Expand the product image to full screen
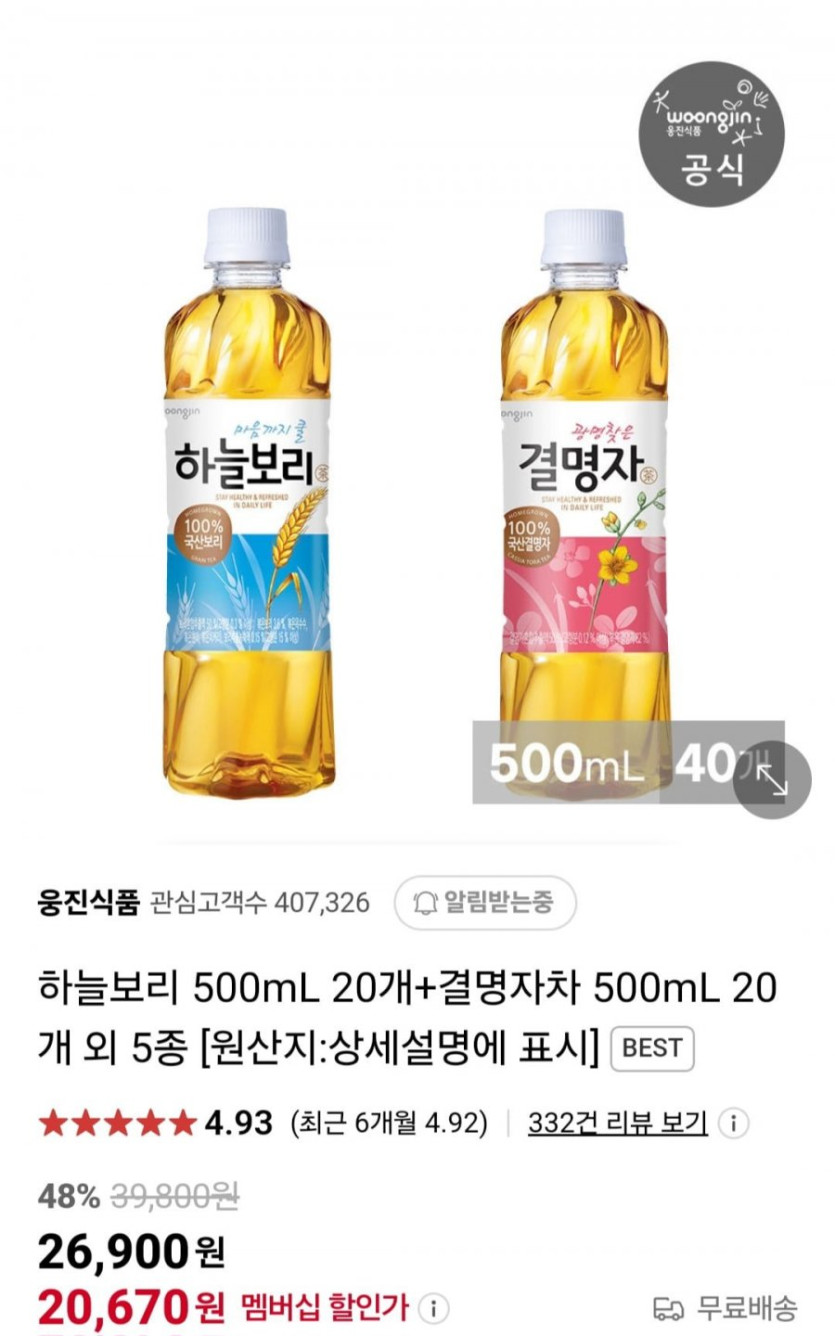Screen dimensions: 835x1336 point(772,779)
